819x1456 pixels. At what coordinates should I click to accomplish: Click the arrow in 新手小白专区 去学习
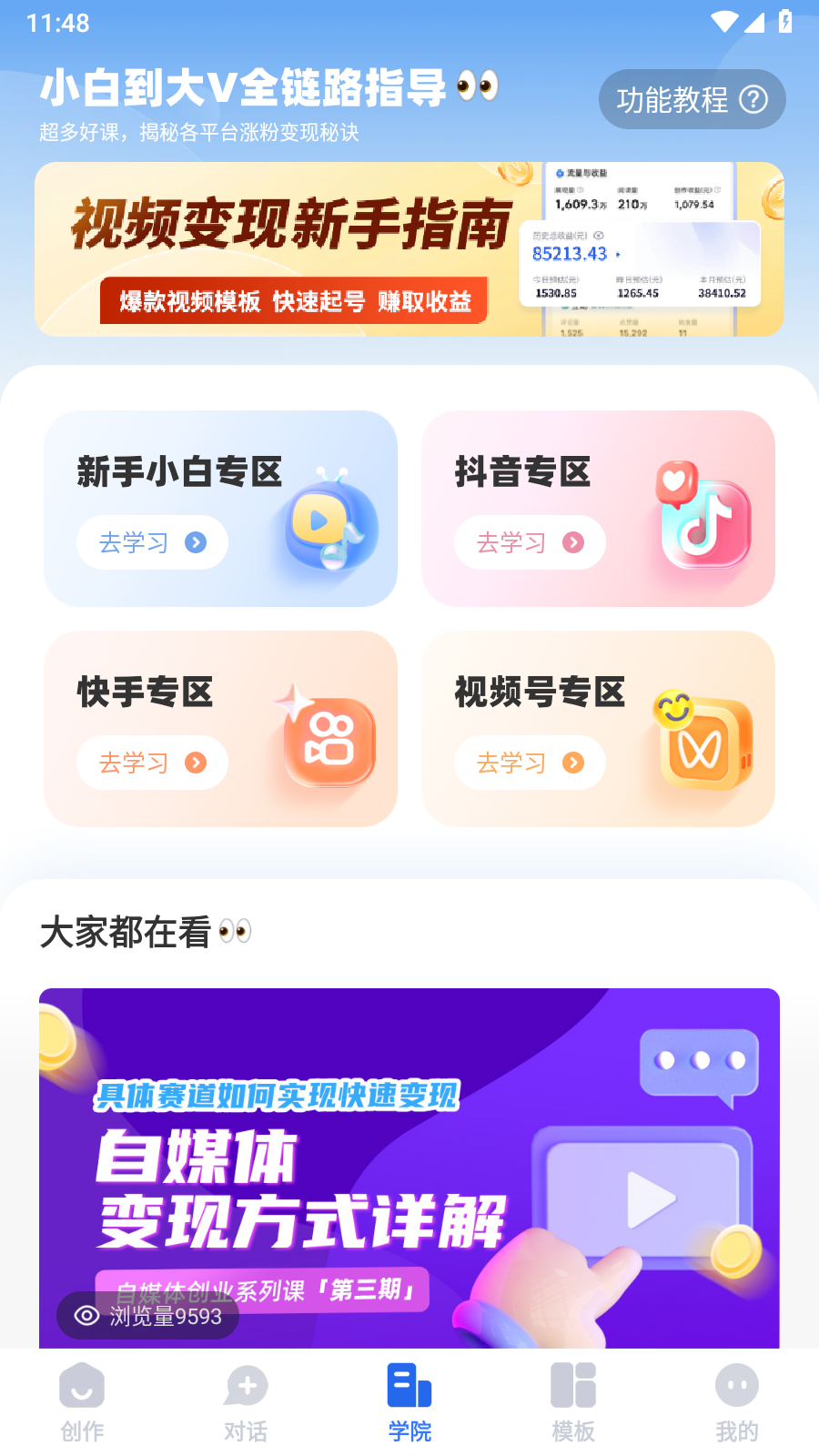(195, 541)
